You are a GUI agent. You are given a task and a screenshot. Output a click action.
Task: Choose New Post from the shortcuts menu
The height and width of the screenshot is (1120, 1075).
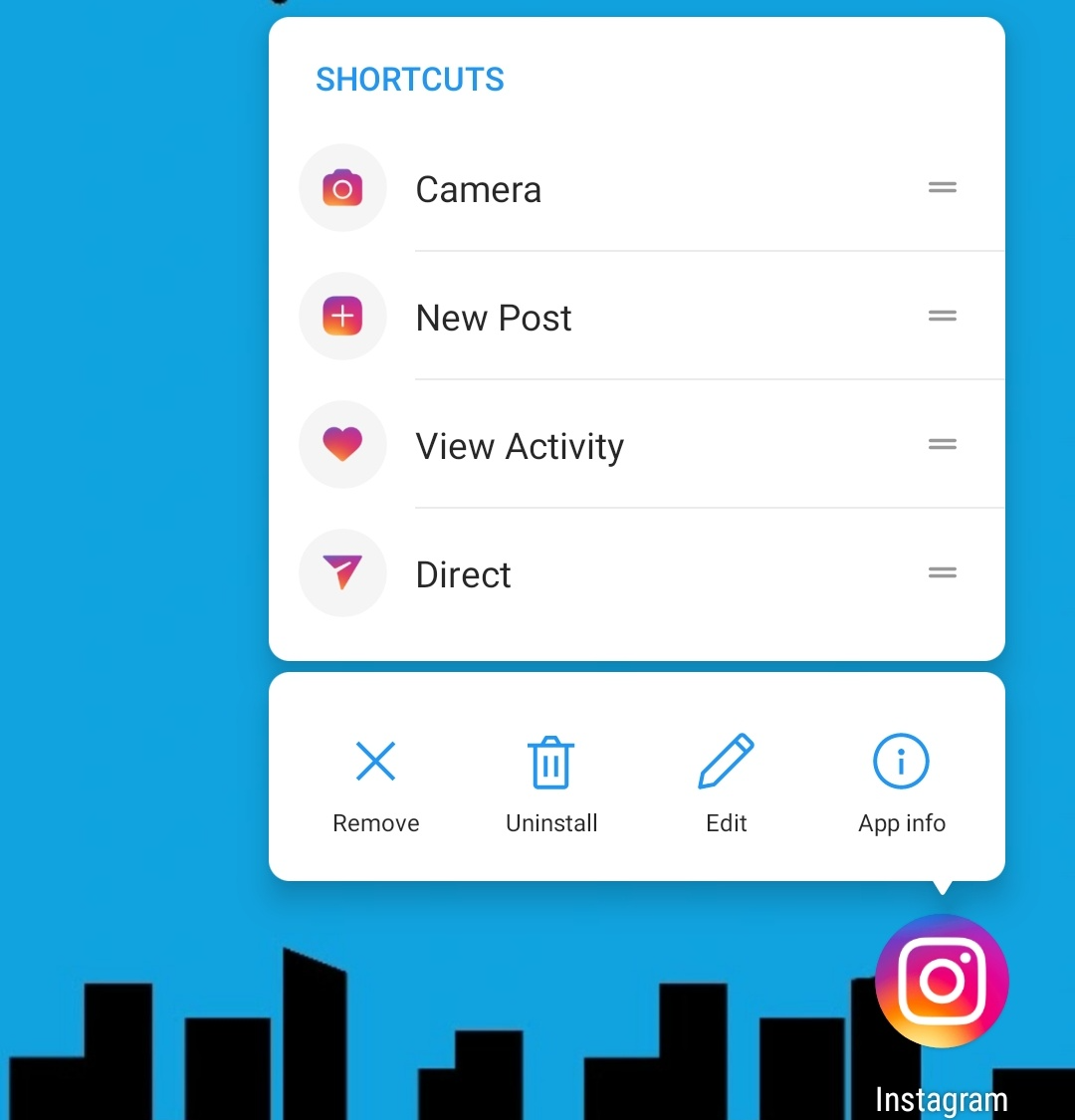(494, 318)
